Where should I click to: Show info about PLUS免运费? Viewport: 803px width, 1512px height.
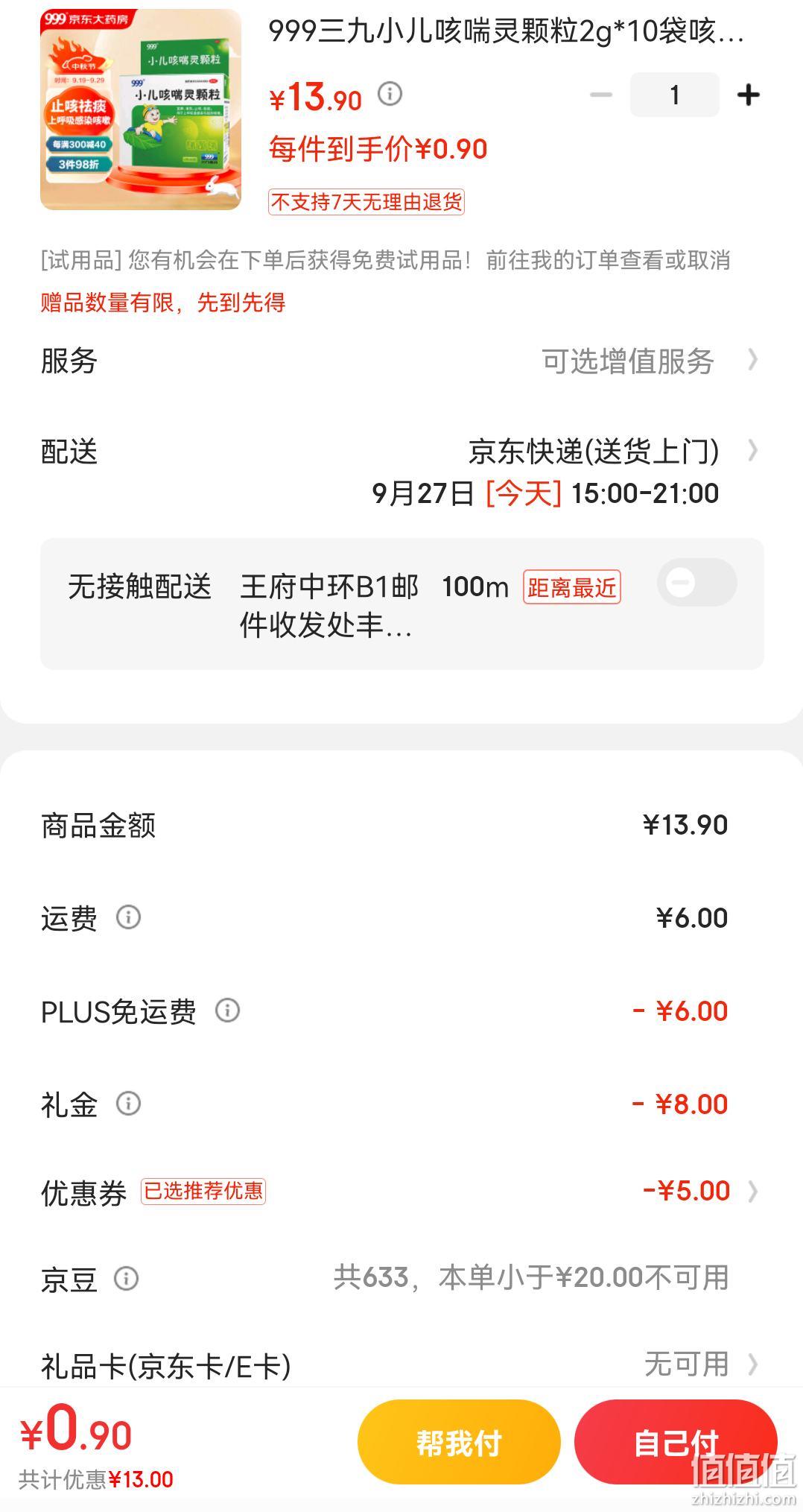[227, 1010]
